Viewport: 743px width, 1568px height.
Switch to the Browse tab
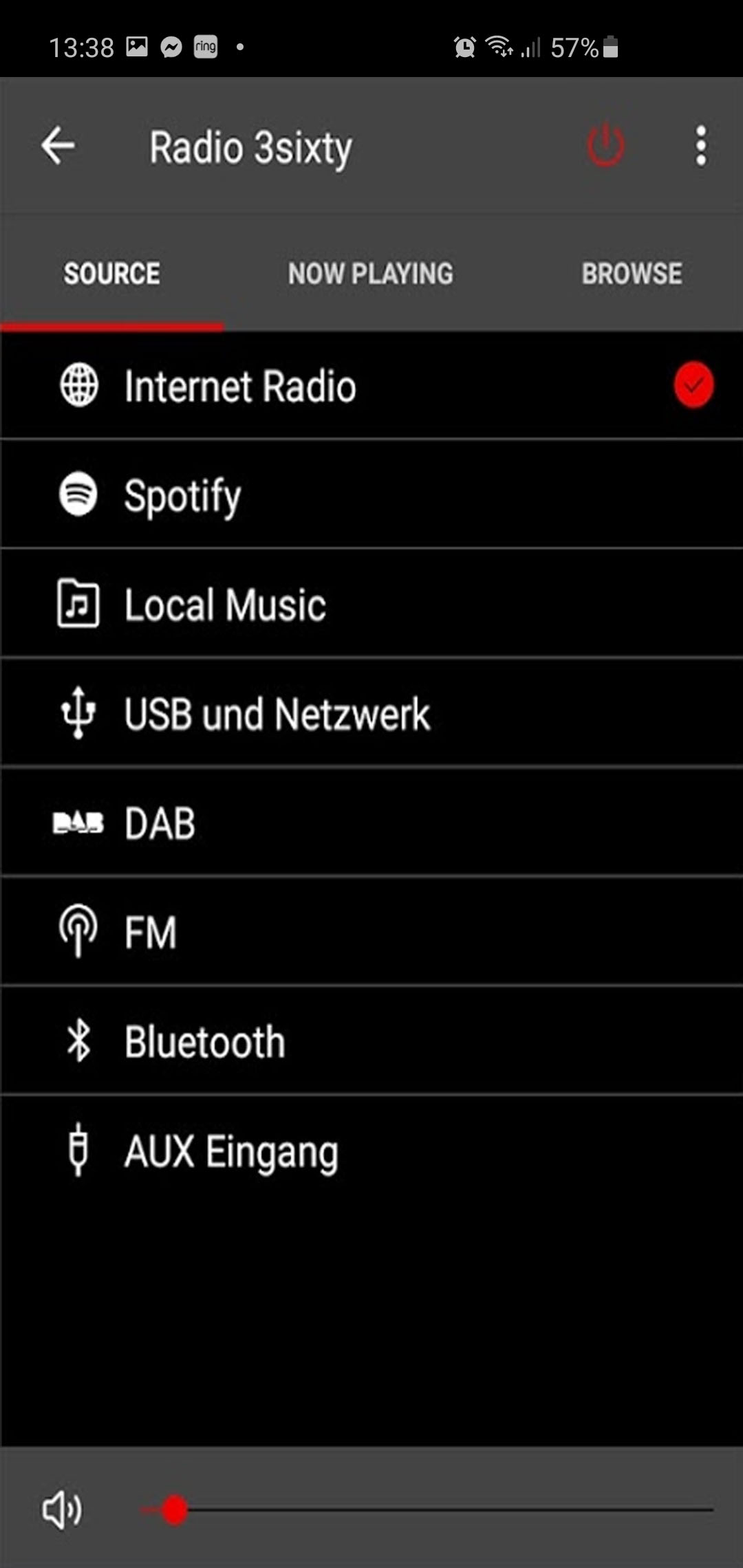632,274
